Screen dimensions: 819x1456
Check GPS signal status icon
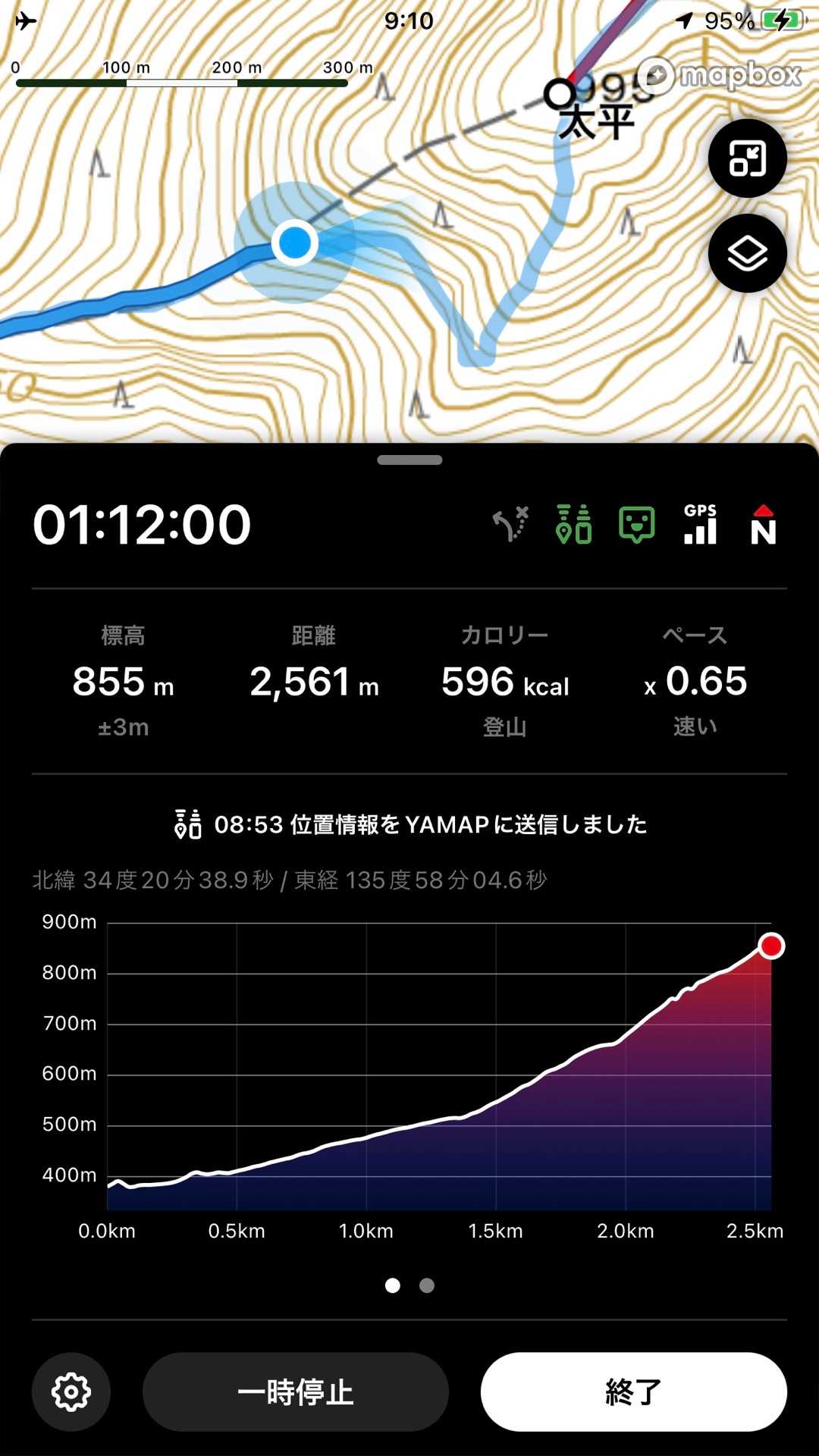coord(700,524)
